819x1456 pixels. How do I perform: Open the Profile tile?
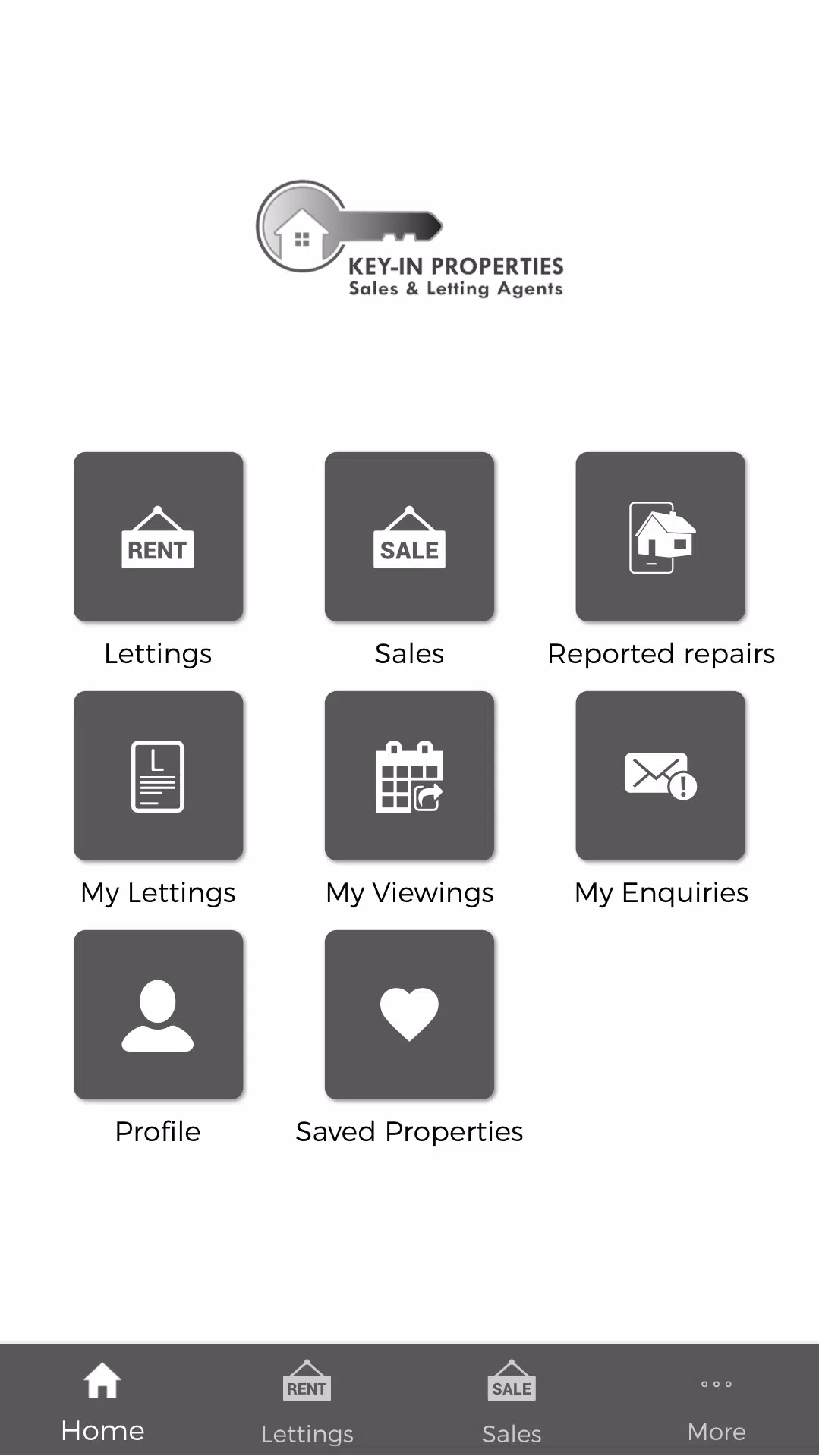(158, 1014)
